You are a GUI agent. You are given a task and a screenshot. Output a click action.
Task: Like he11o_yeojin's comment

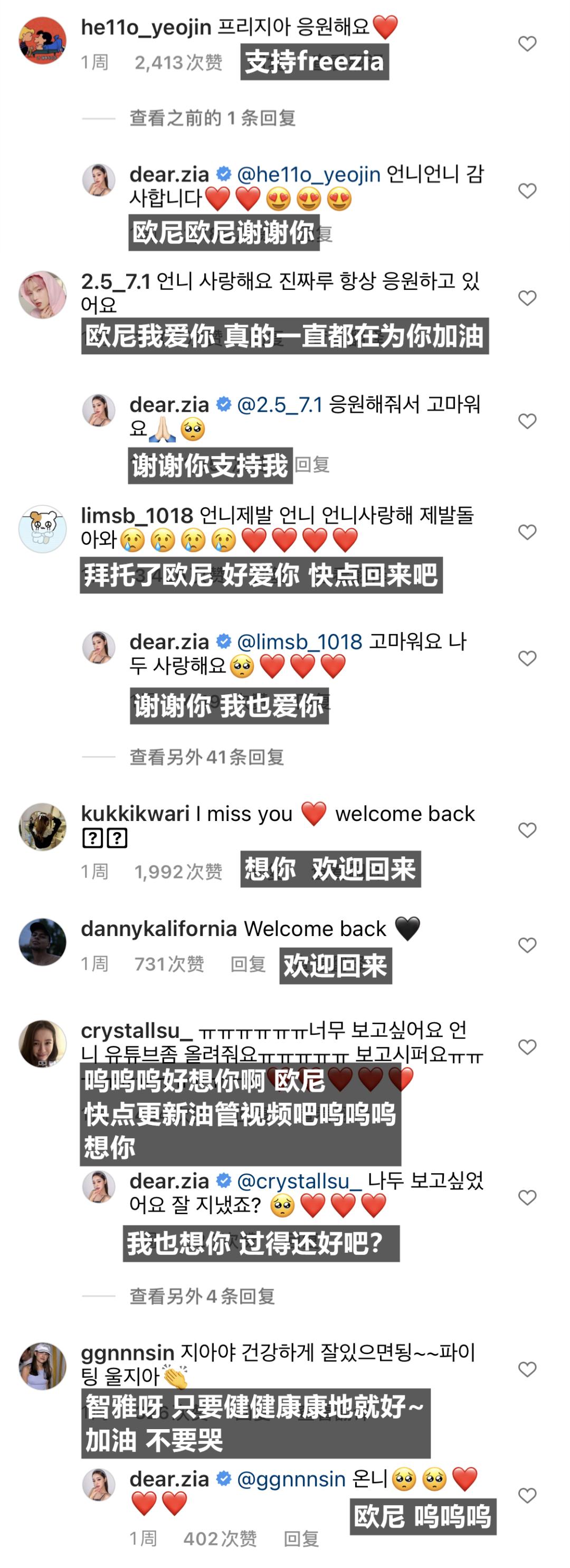pyautogui.click(x=527, y=44)
